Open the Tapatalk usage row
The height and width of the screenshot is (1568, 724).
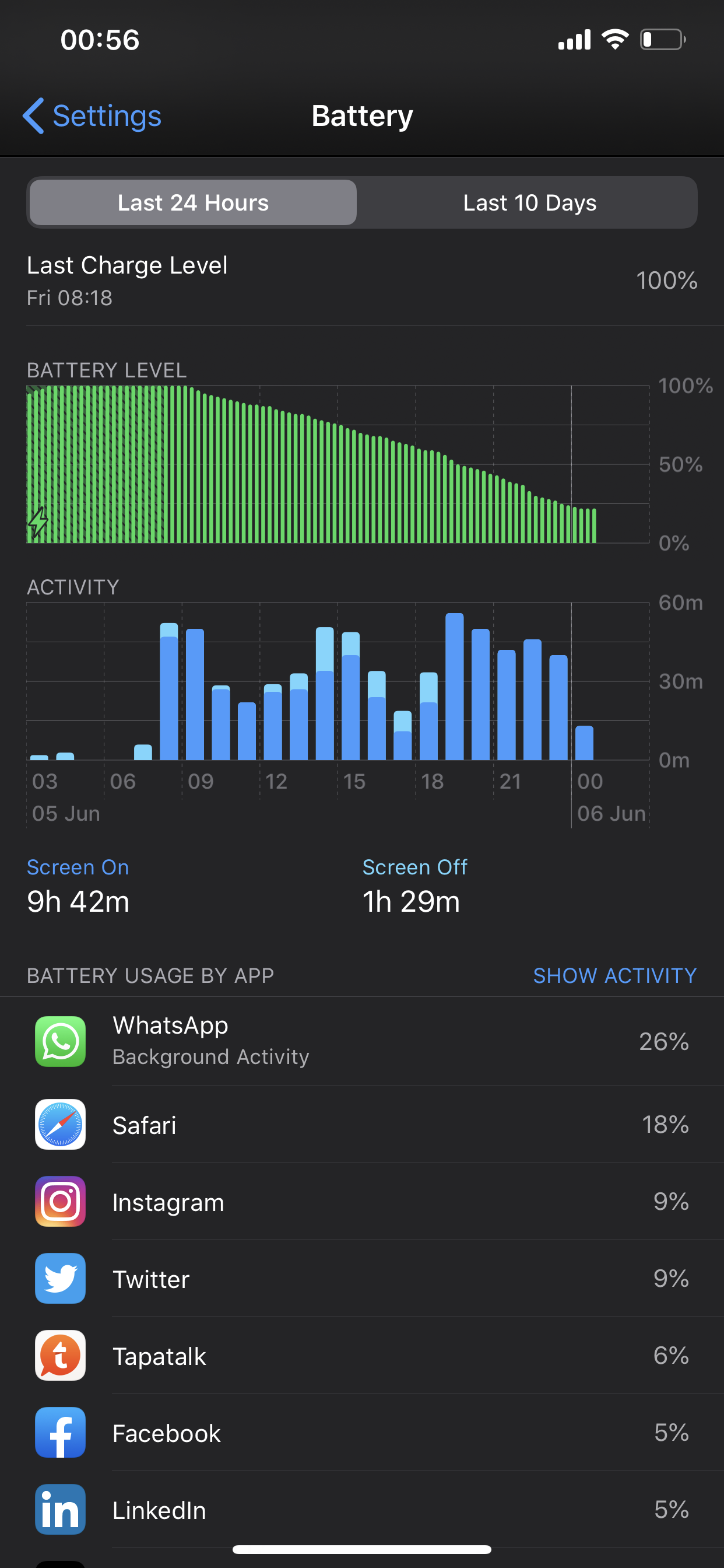pyautogui.click(x=361, y=1356)
